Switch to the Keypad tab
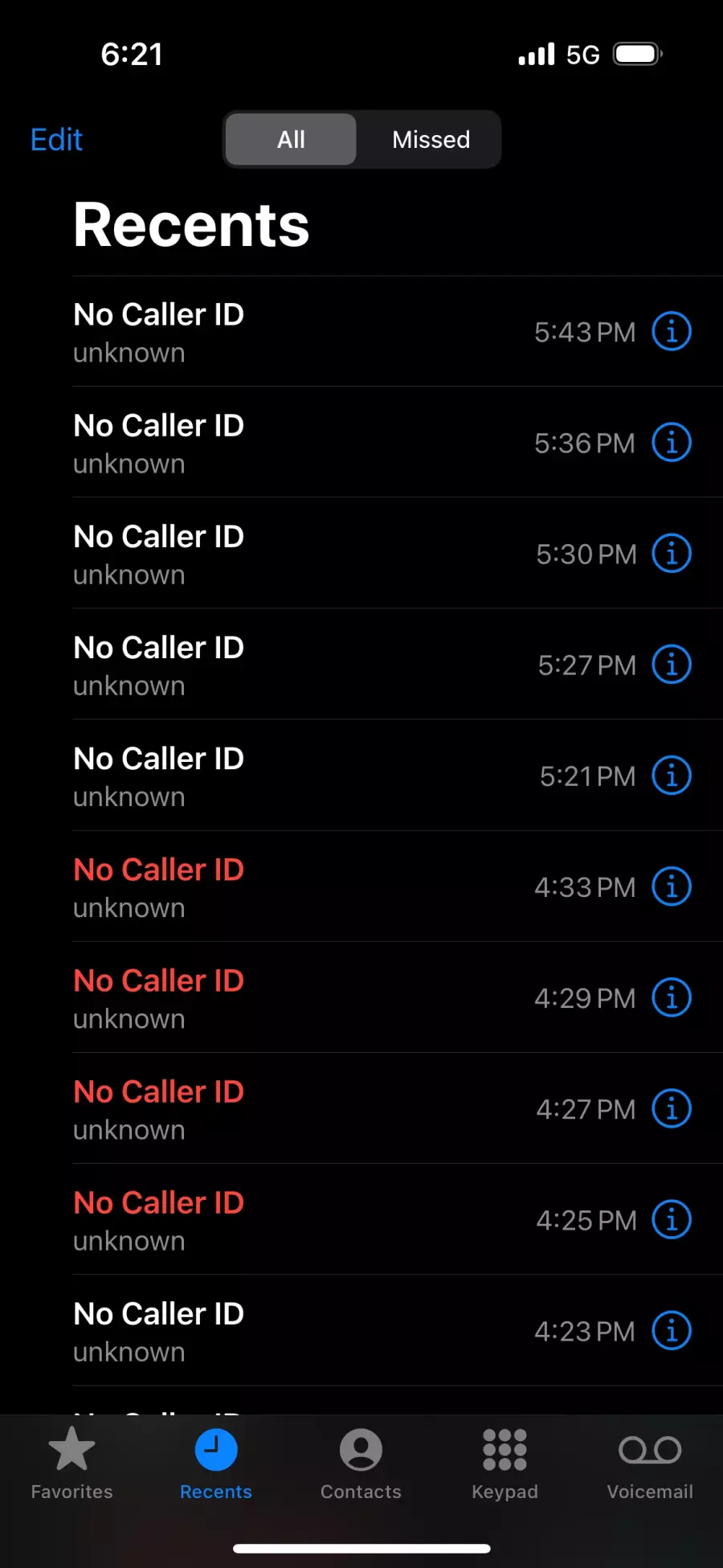 [x=504, y=1463]
